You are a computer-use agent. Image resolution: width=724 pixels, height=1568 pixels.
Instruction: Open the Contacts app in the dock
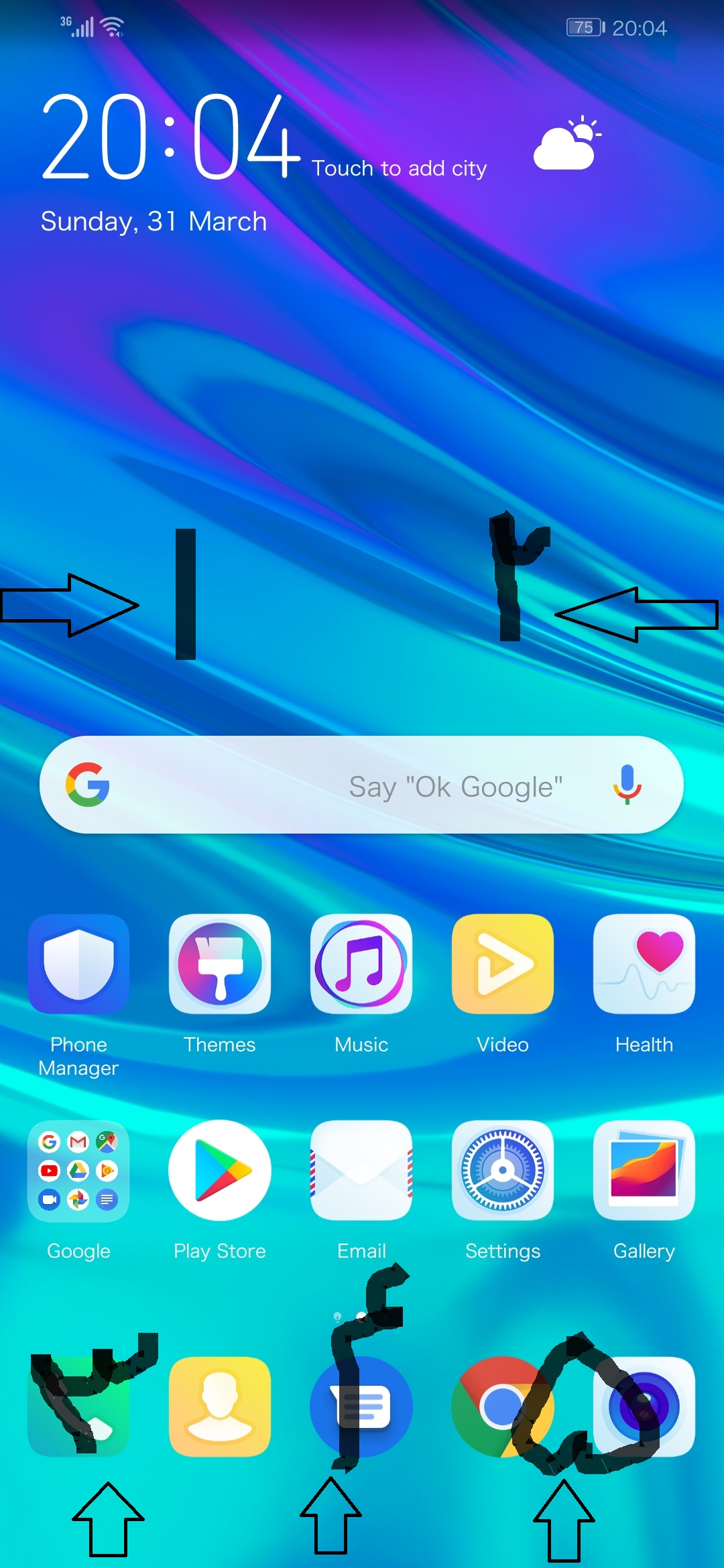click(x=220, y=1407)
